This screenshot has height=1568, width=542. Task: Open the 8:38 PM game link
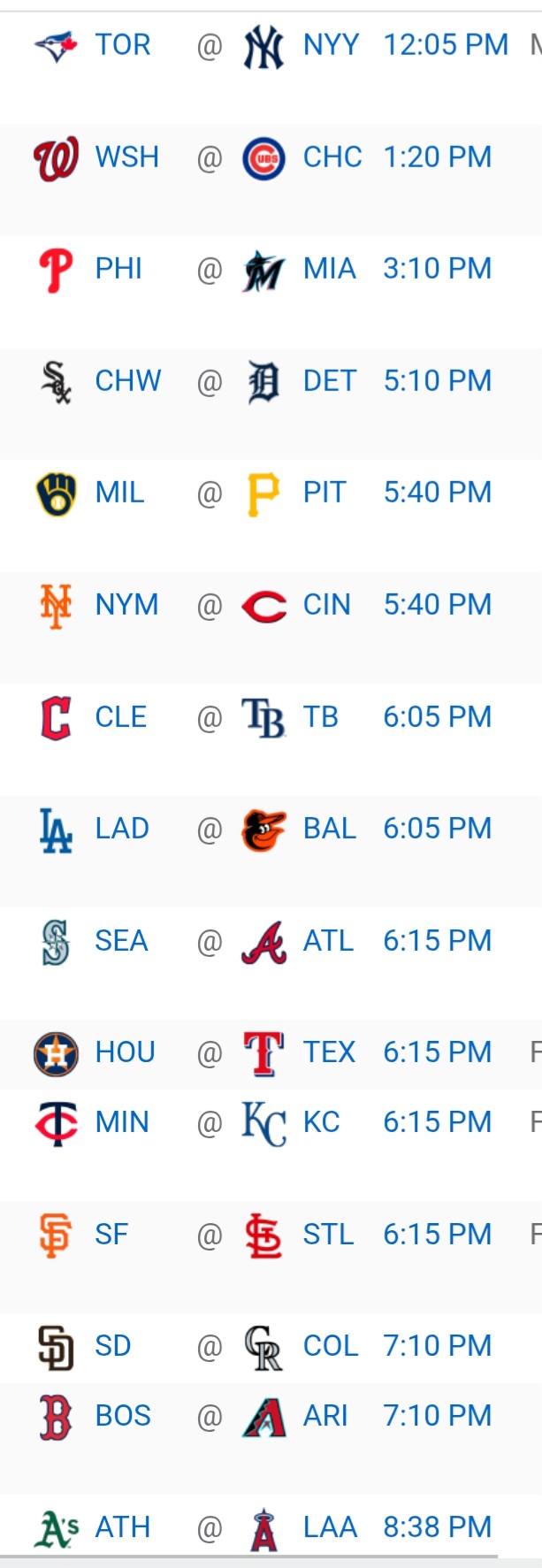437,1526
